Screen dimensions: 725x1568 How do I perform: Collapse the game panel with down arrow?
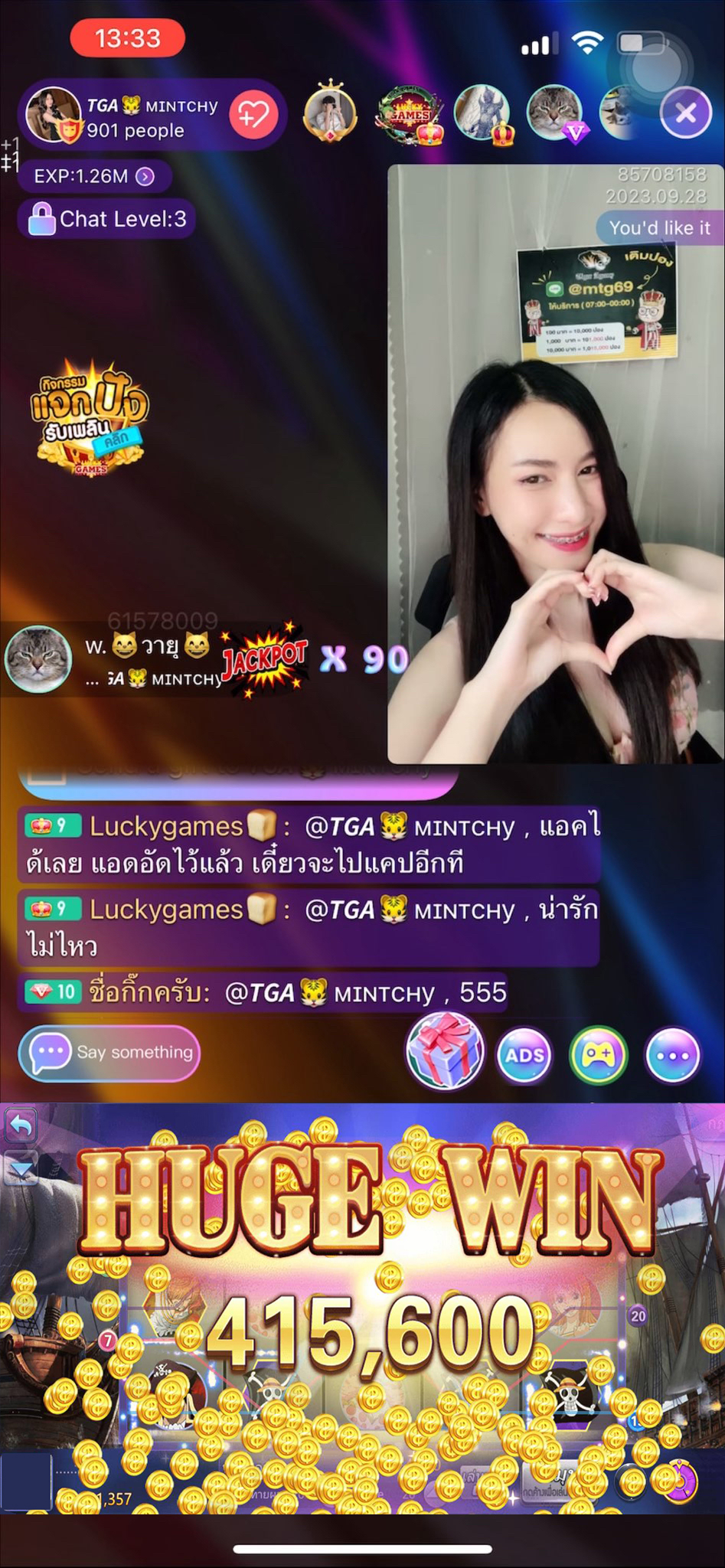[21, 1168]
